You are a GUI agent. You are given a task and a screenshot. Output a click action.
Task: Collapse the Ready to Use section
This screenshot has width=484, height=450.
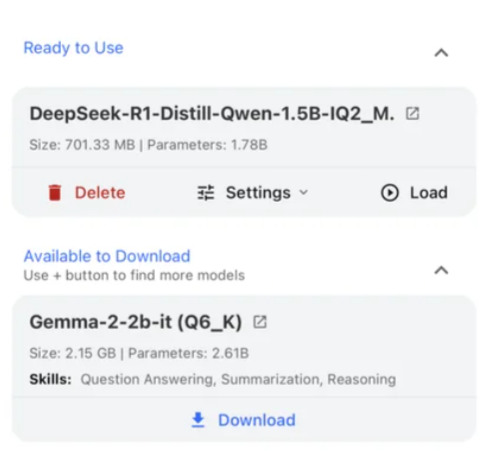(x=441, y=53)
